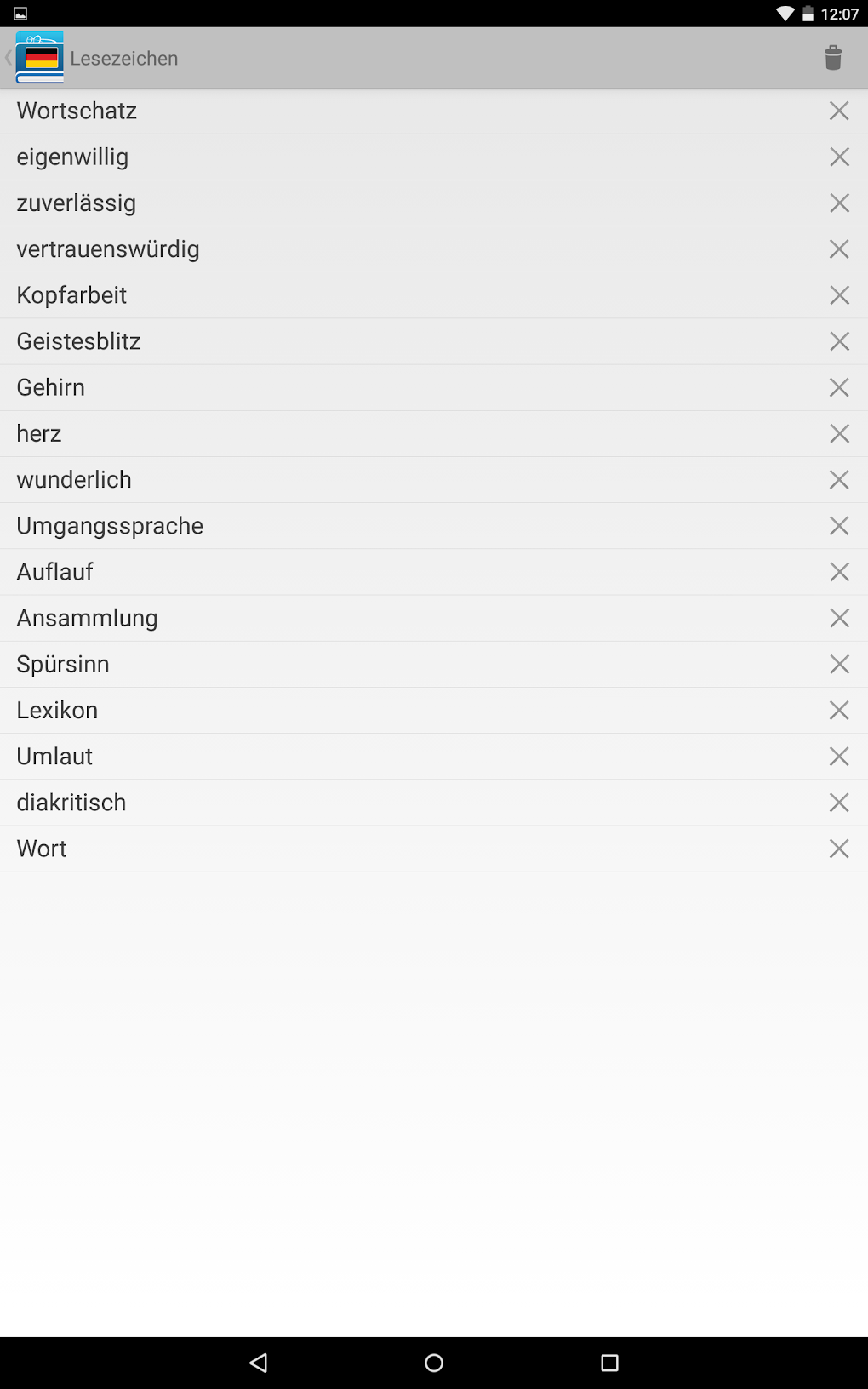Open the bookmark Wort
Screen dimensions: 868x1389
[42, 849]
